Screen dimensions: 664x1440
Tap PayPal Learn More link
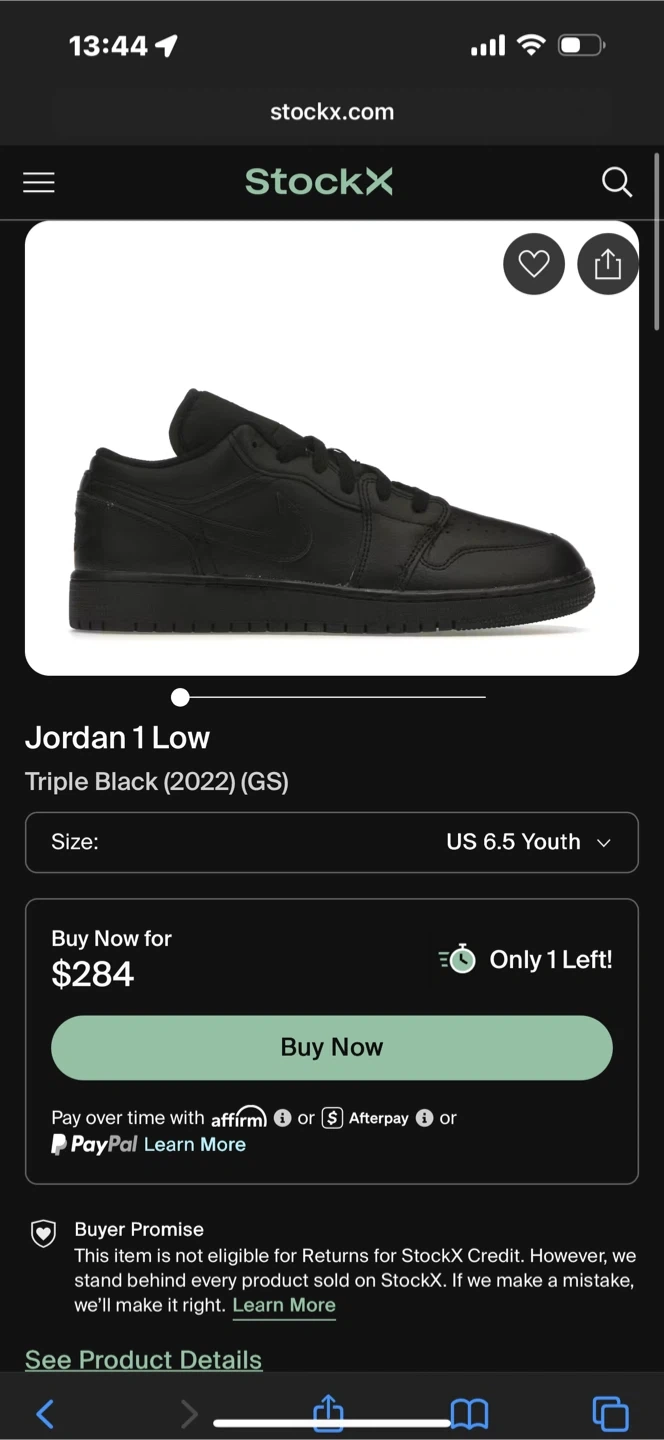point(195,1144)
